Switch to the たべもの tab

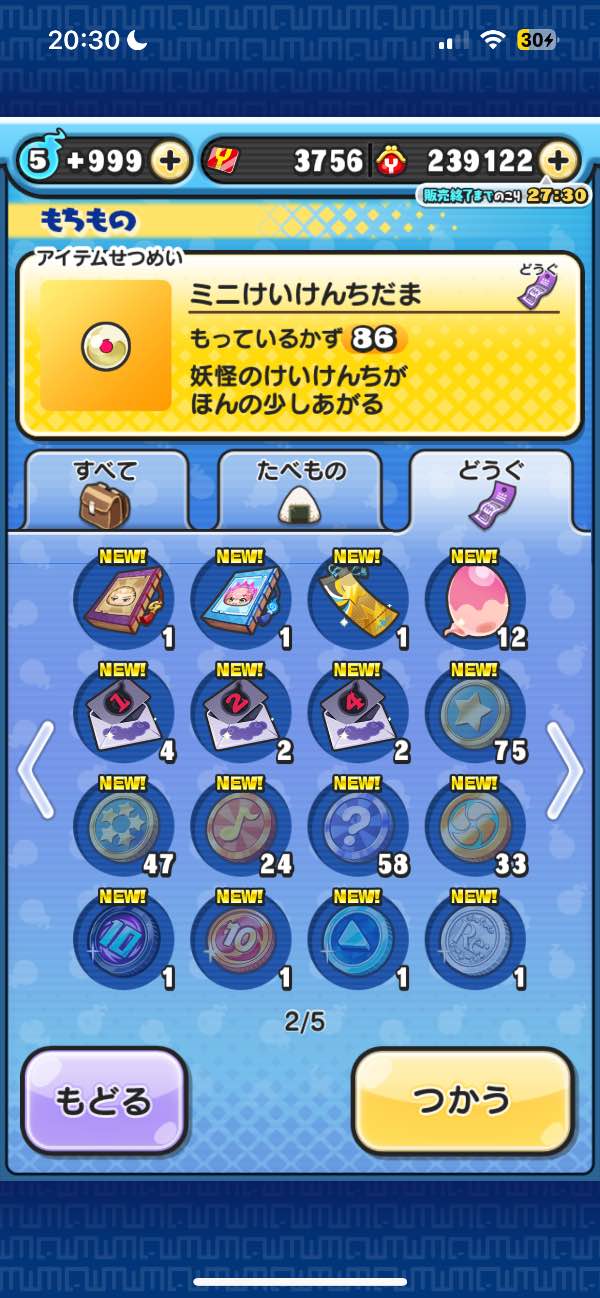[298, 490]
